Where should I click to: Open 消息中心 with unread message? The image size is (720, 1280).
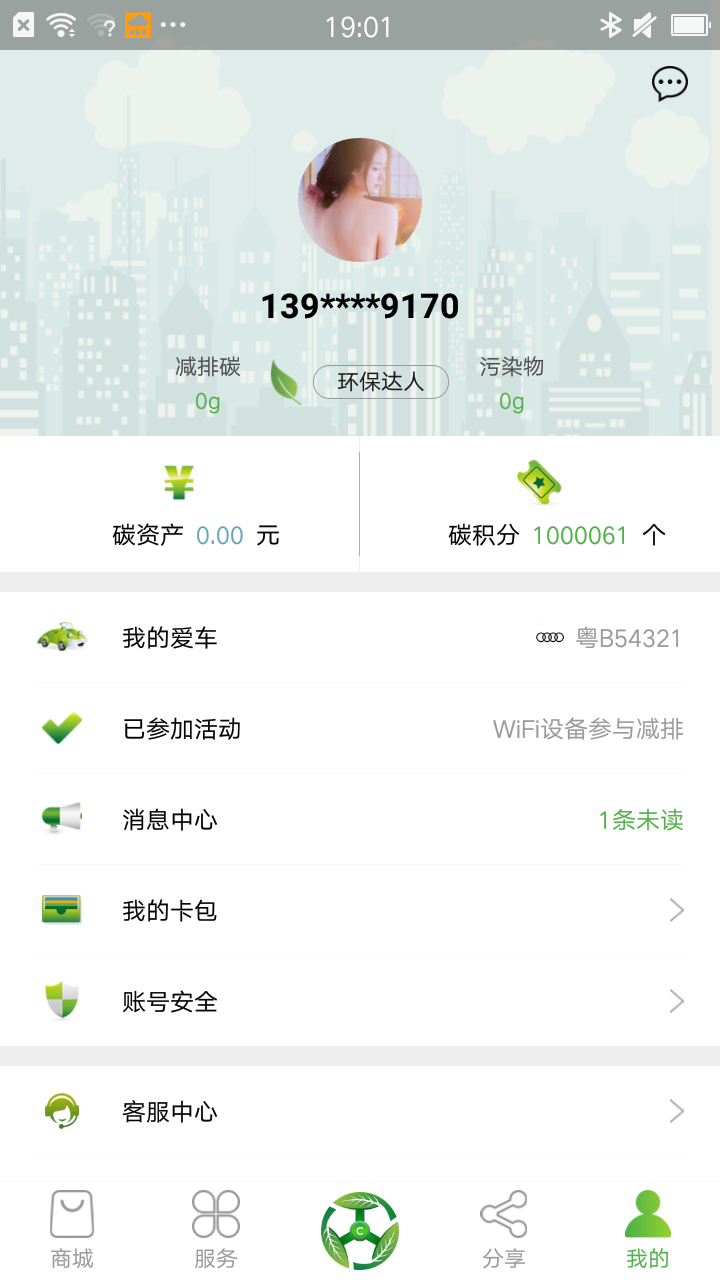point(360,820)
